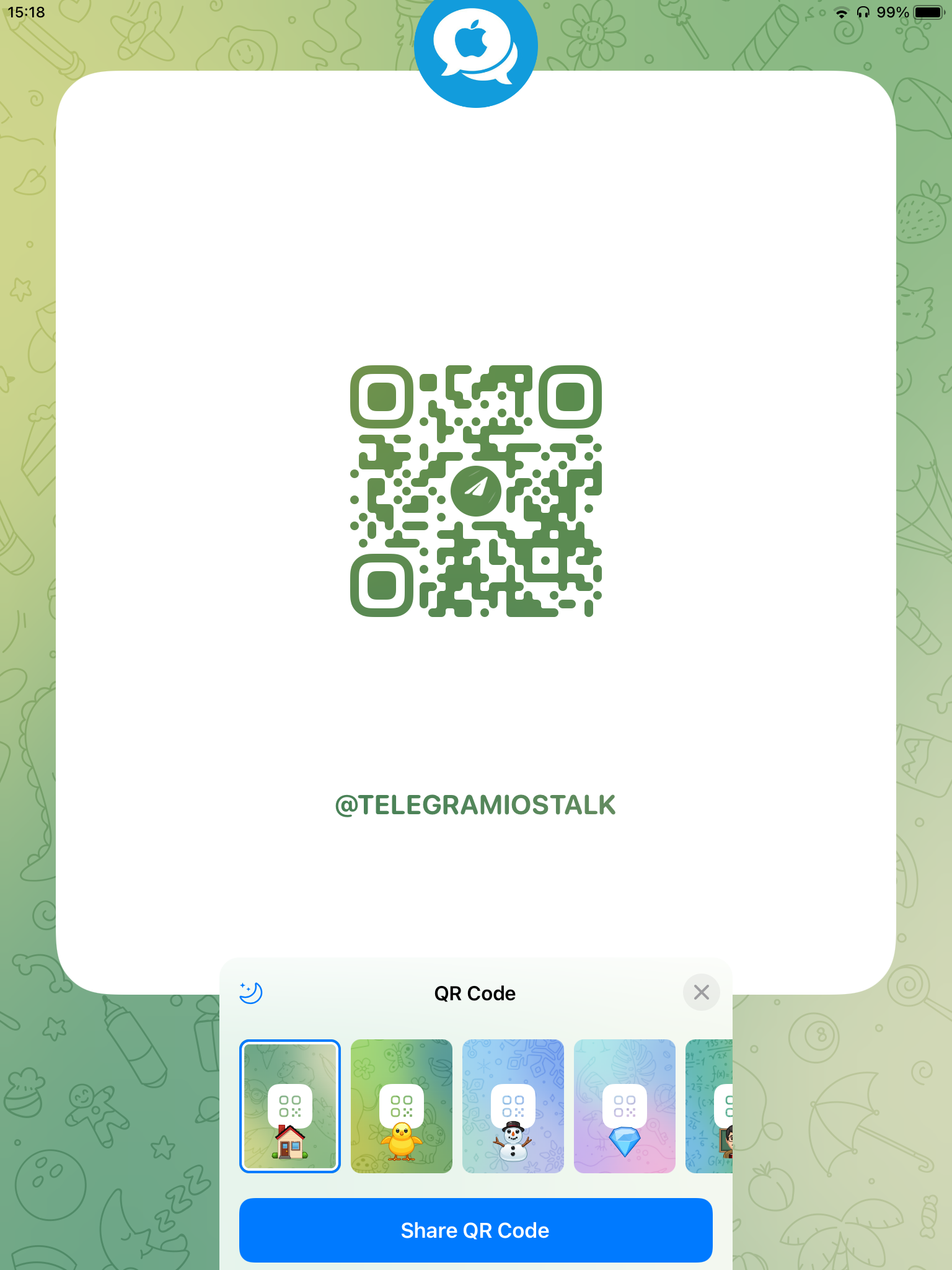
Task: Select the house theme
Action: pyautogui.click(x=290, y=1106)
